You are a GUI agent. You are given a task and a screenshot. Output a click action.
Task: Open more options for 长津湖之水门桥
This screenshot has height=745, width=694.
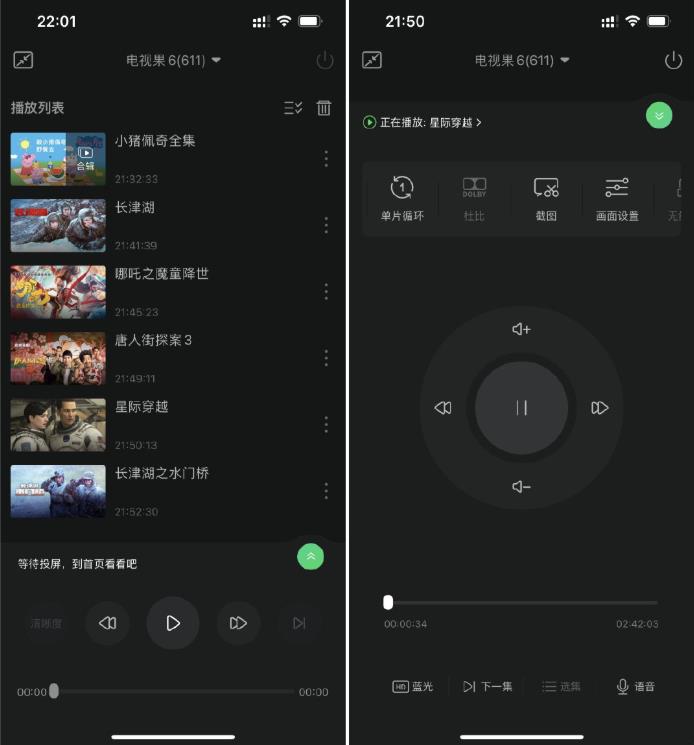point(326,490)
